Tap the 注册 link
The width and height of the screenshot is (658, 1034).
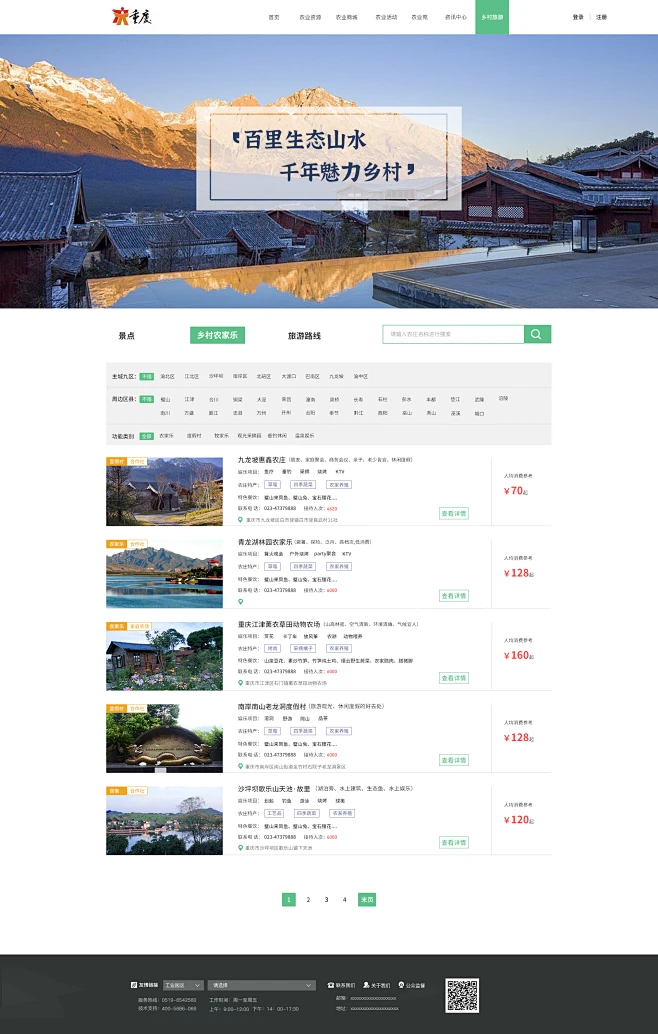(x=601, y=17)
